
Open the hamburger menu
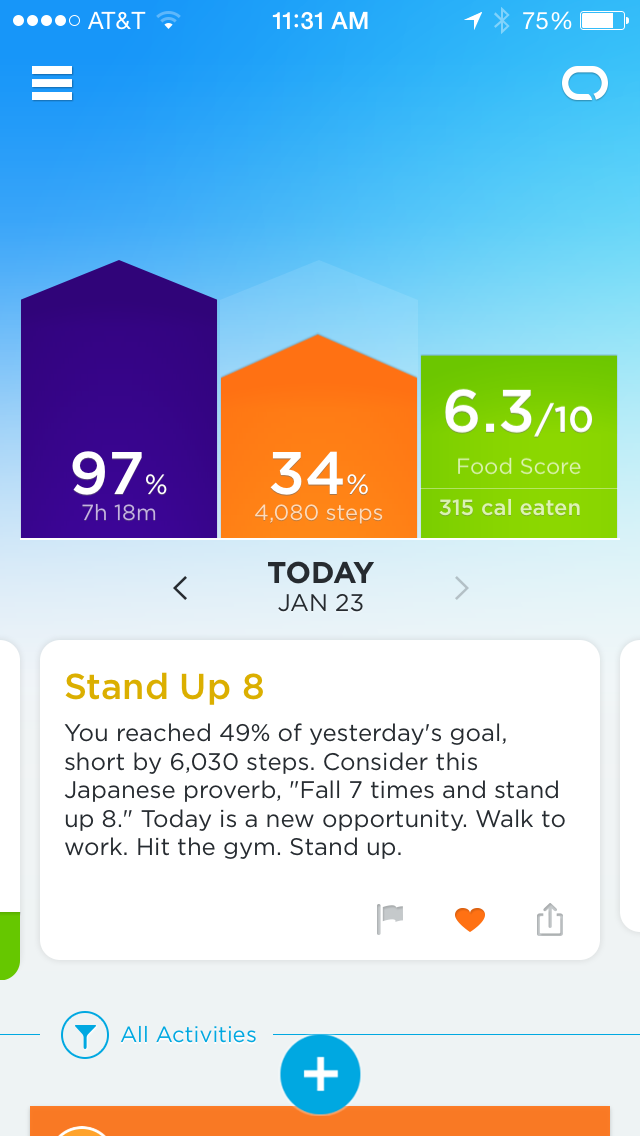click(x=52, y=83)
